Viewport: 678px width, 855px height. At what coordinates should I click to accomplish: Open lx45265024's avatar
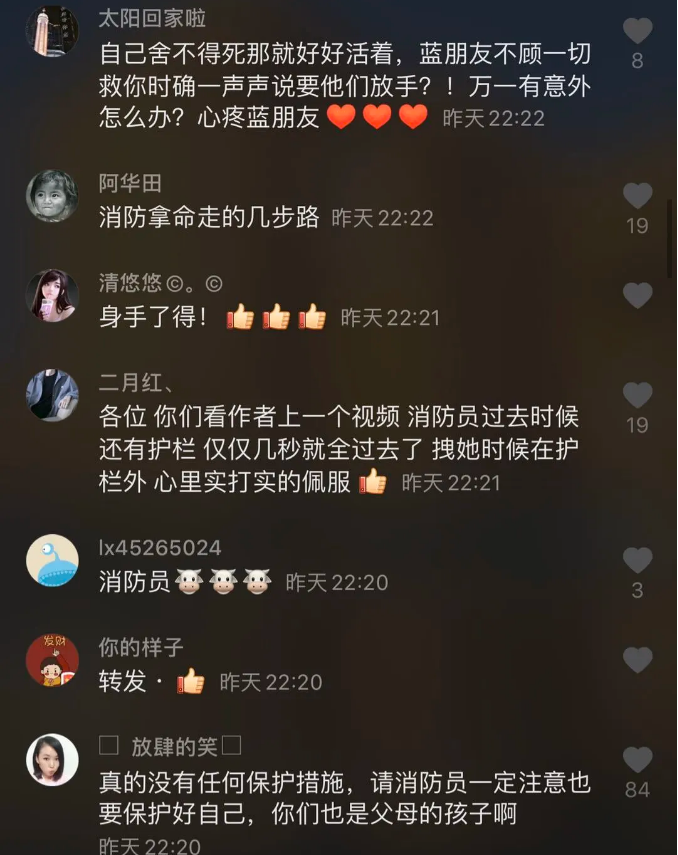point(52,560)
